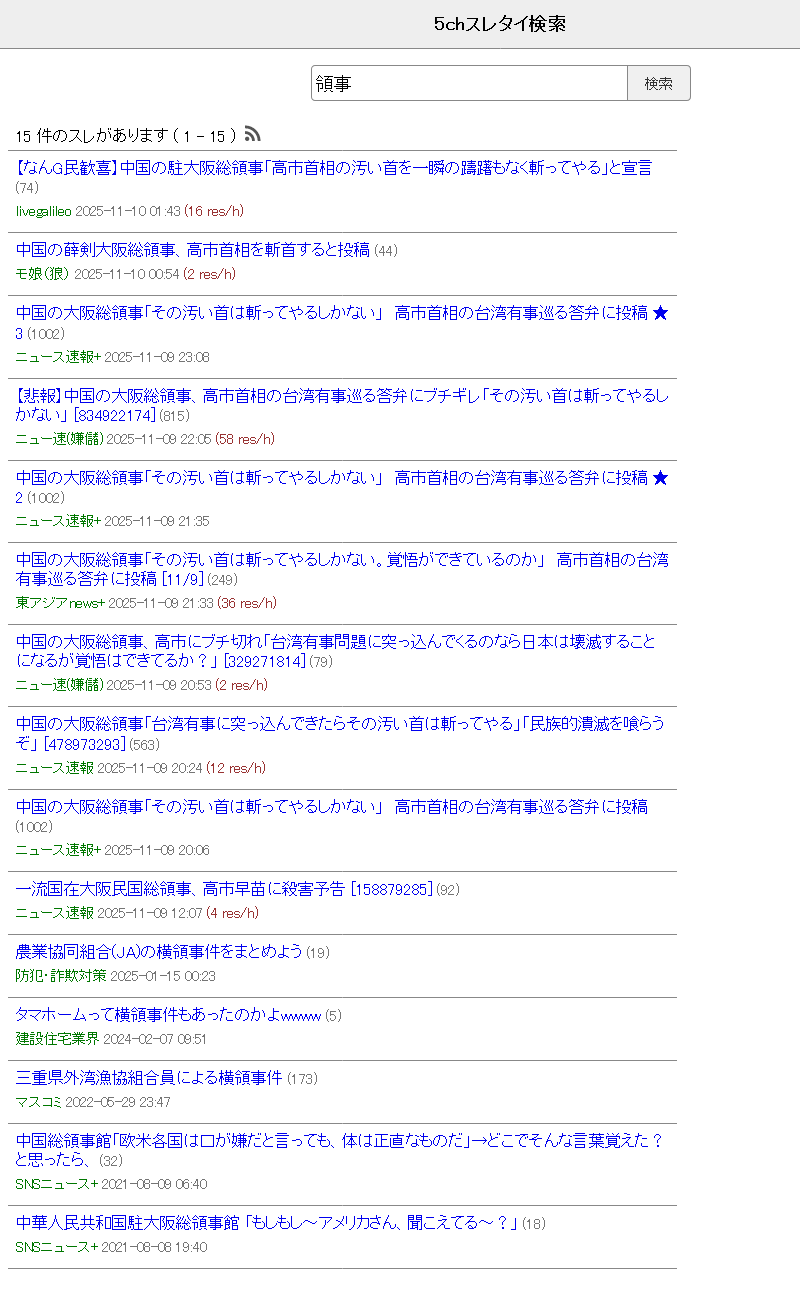Go to the 防犯・詐欺対策 board
Screen dimensions: 800x1310
click(x=60, y=976)
